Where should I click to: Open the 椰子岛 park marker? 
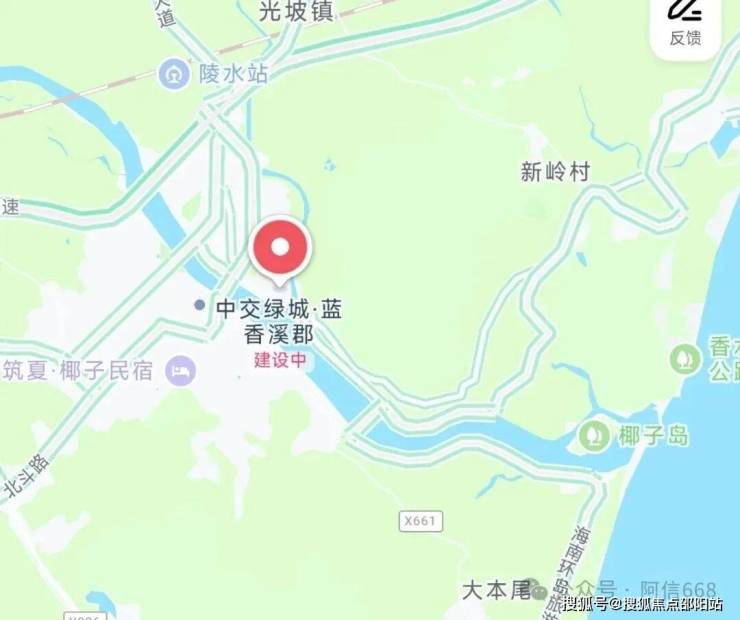click(x=594, y=435)
